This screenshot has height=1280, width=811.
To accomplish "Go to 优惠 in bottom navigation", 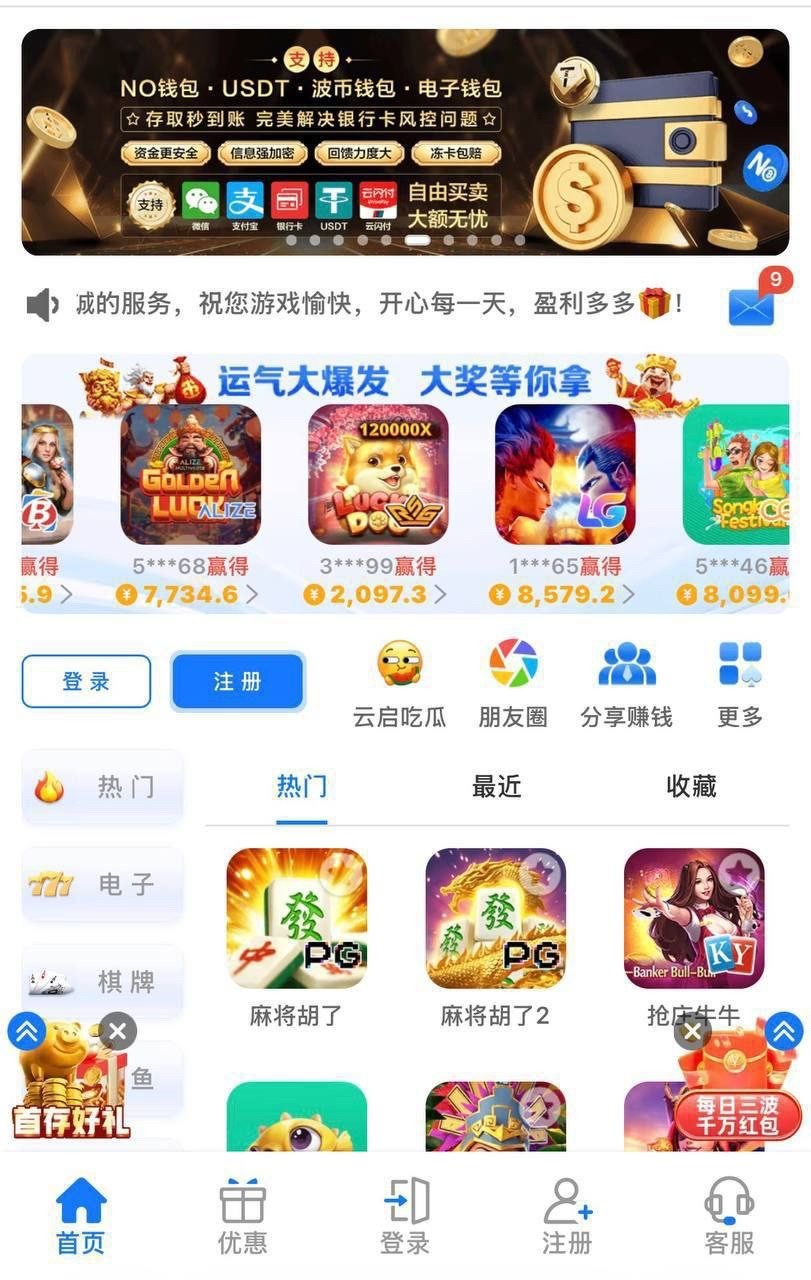I will 243,1215.
